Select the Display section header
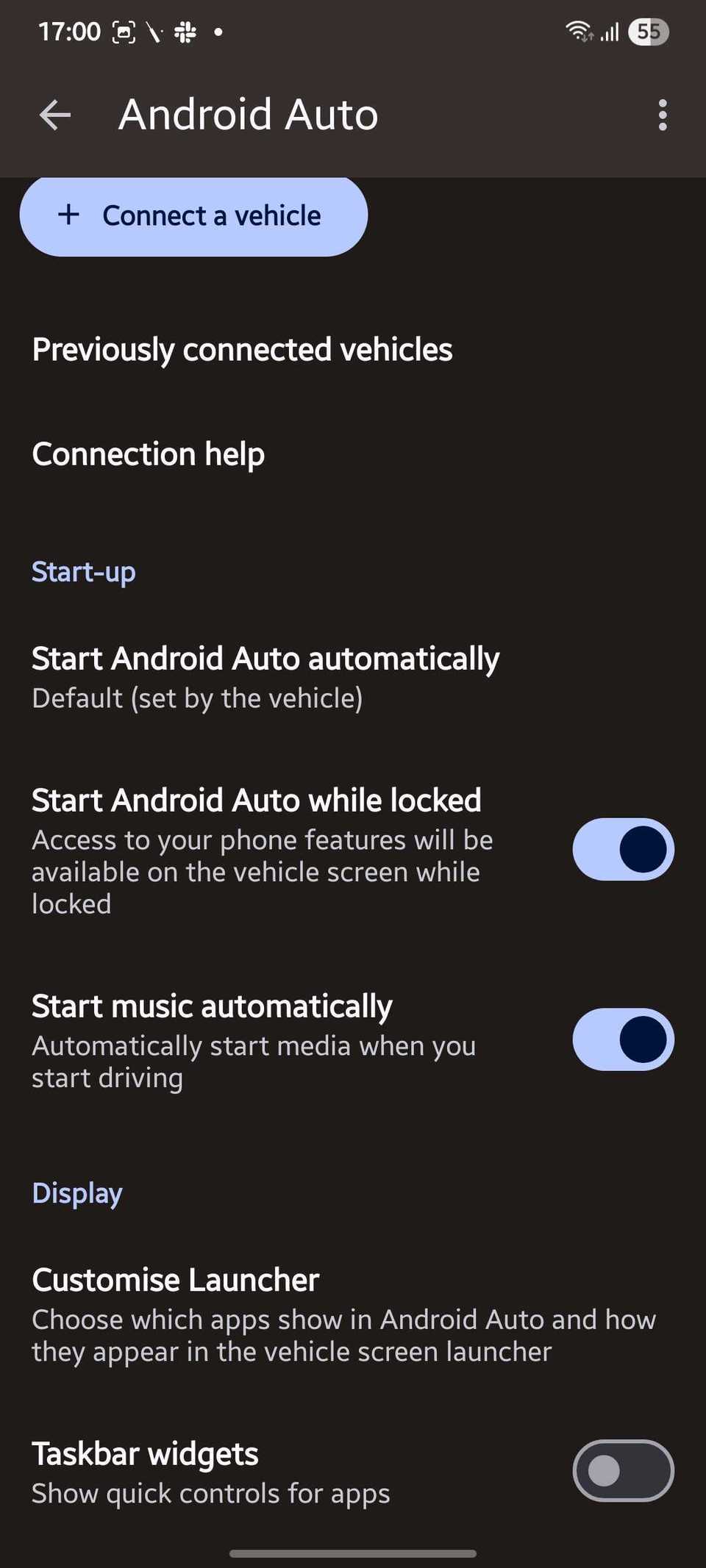The width and height of the screenshot is (706, 1568). pyautogui.click(x=76, y=1193)
